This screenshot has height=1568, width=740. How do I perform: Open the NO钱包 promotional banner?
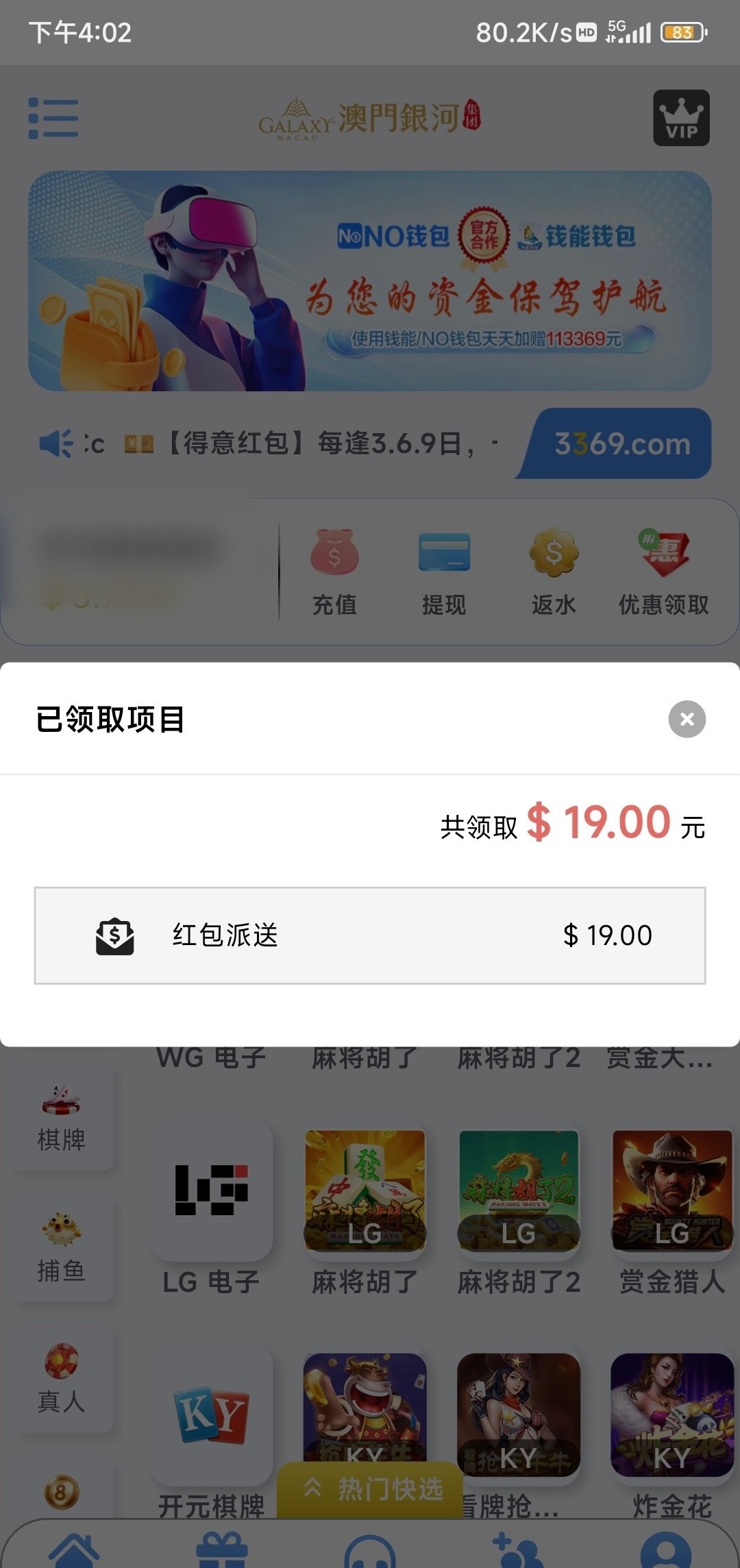(370, 281)
